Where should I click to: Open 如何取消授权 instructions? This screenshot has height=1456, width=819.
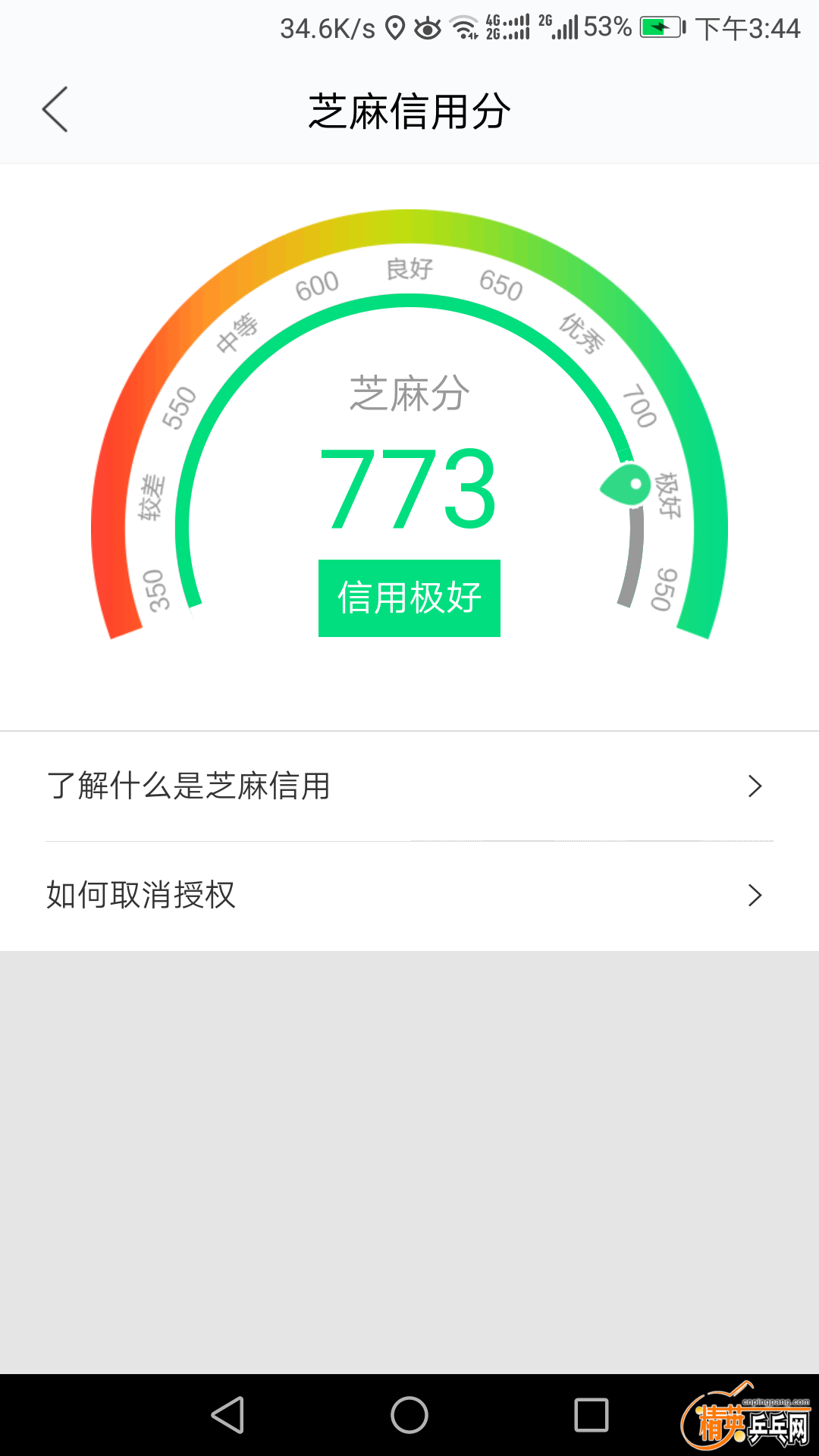pos(141,896)
